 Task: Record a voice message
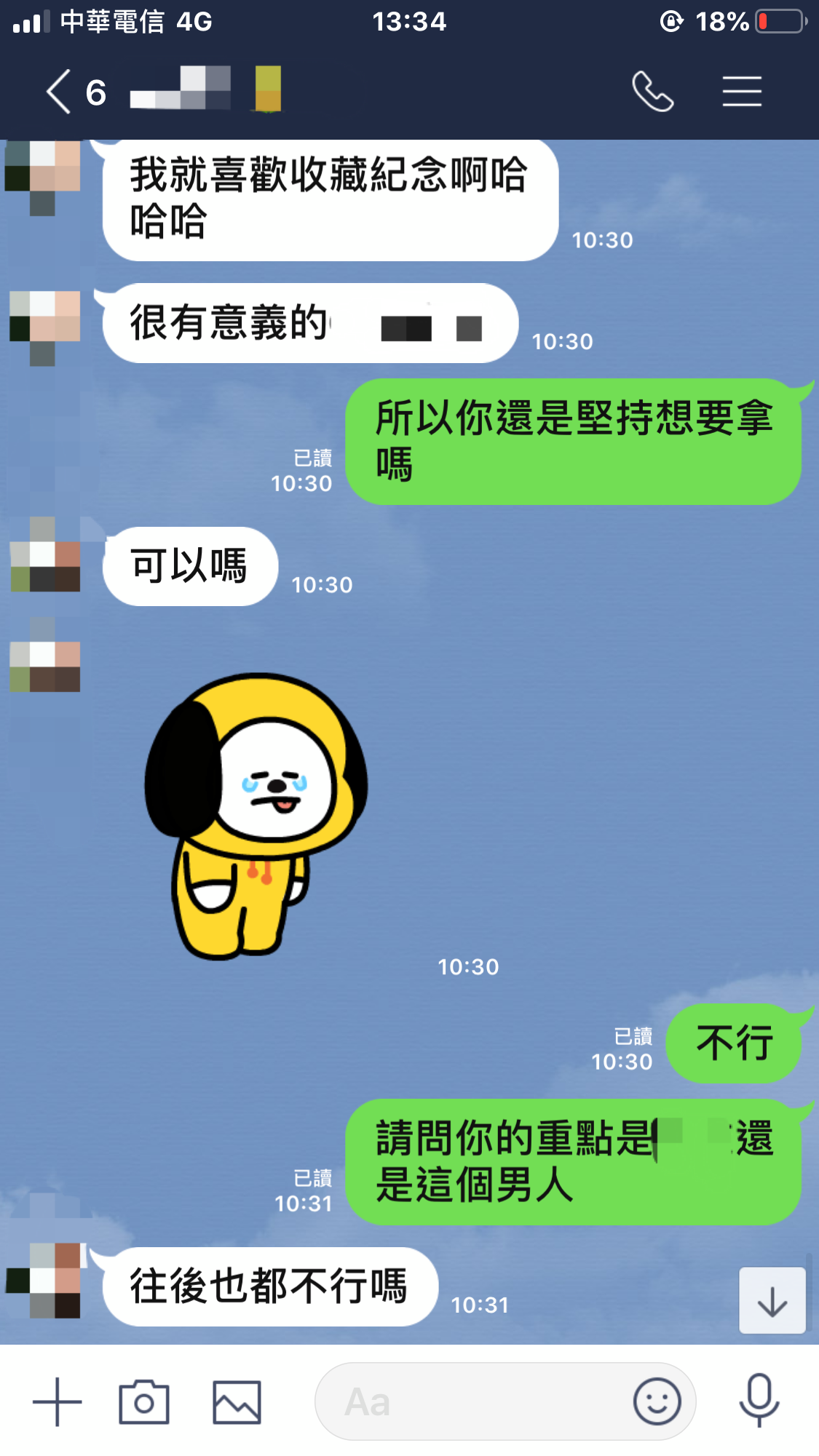759,1400
